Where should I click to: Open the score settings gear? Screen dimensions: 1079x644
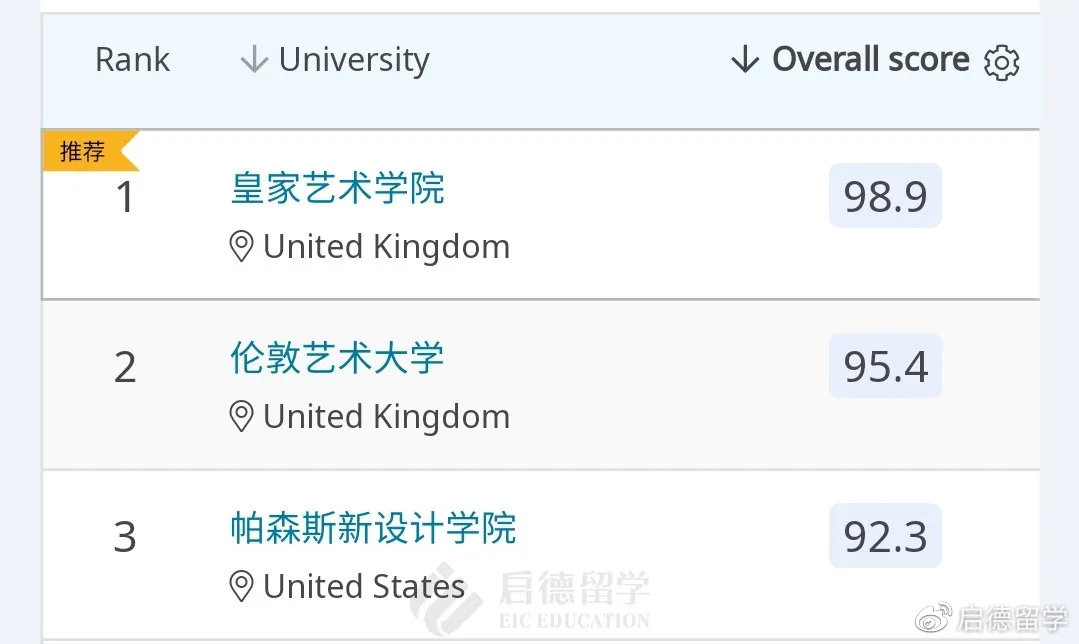pos(1001,63)
